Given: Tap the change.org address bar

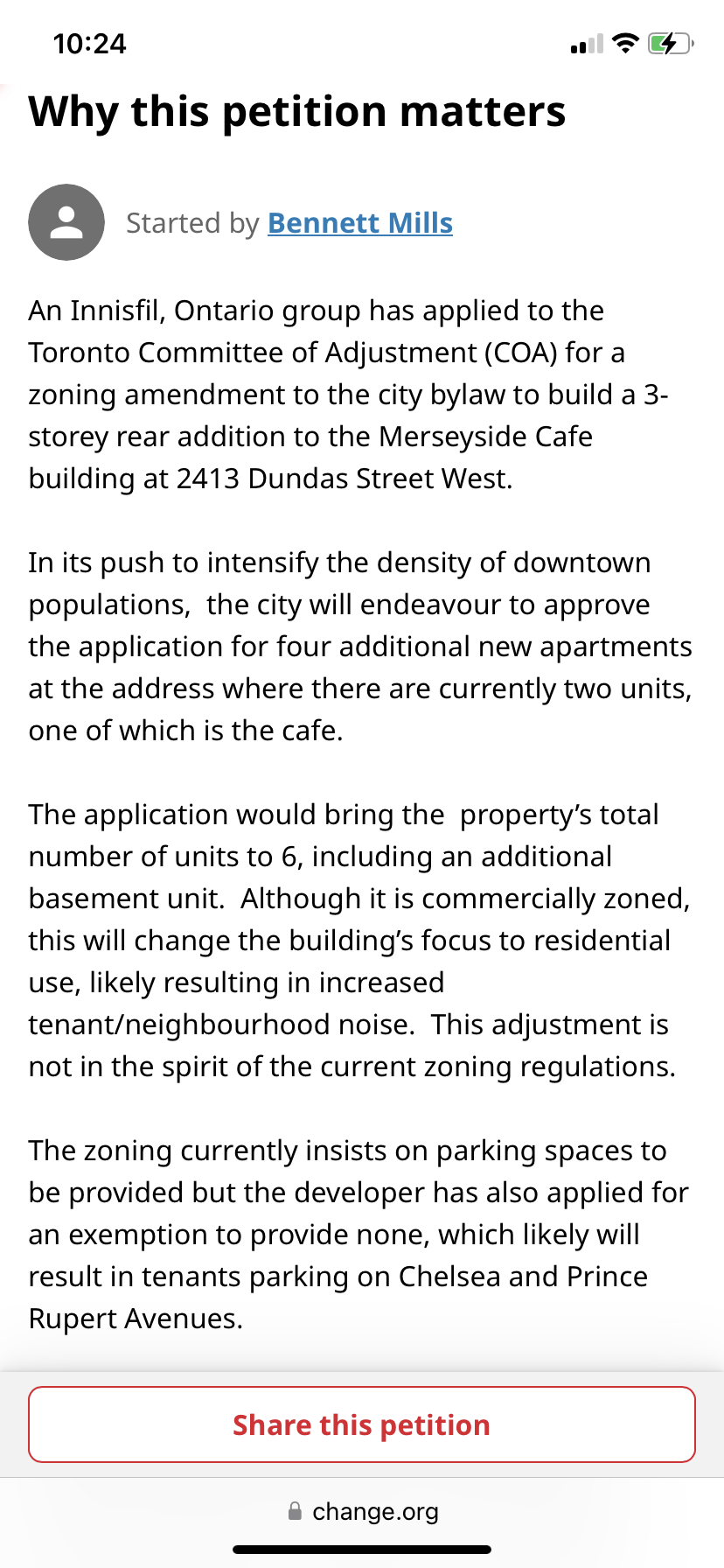Looking at the screenshot, I should click(x=362, y=1511).
